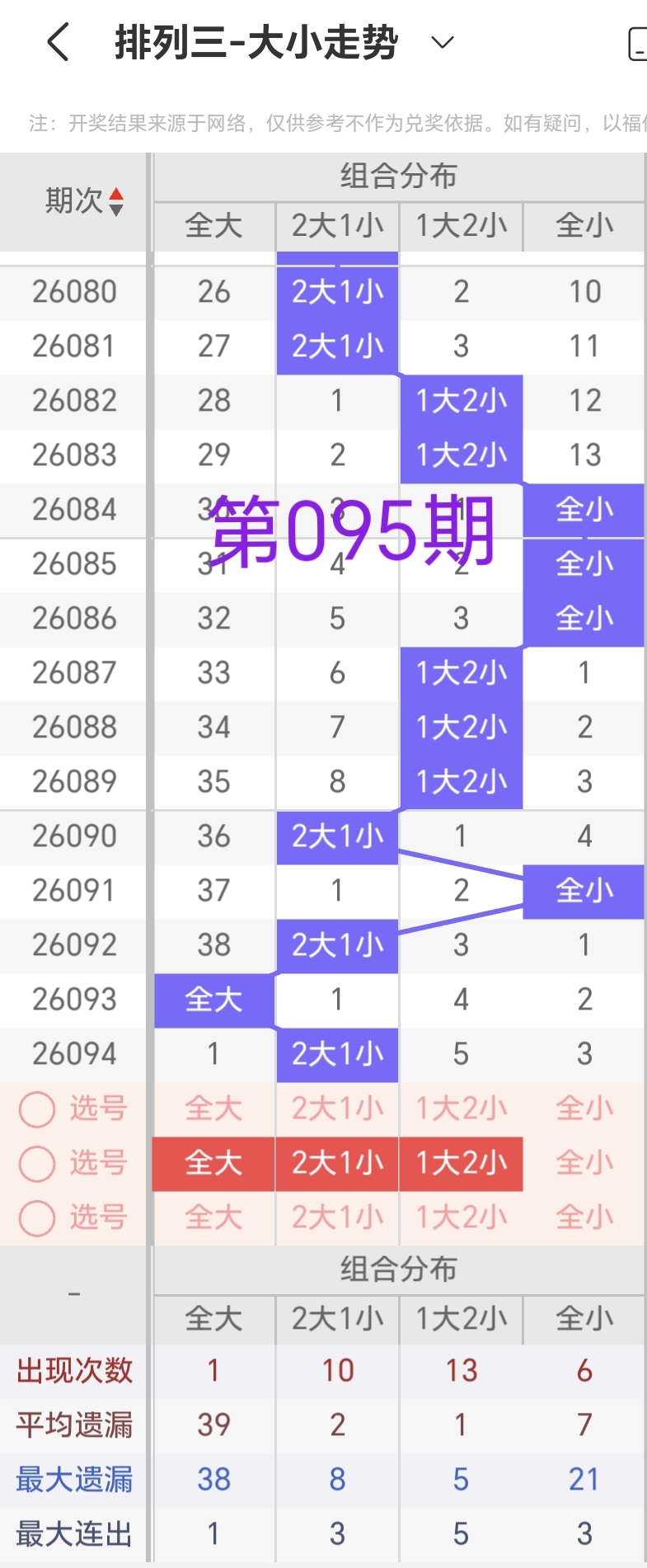The width and height of the screenshot is (647, 1568).
Task: Click the 全大 column header
Action: coord(212,226)
